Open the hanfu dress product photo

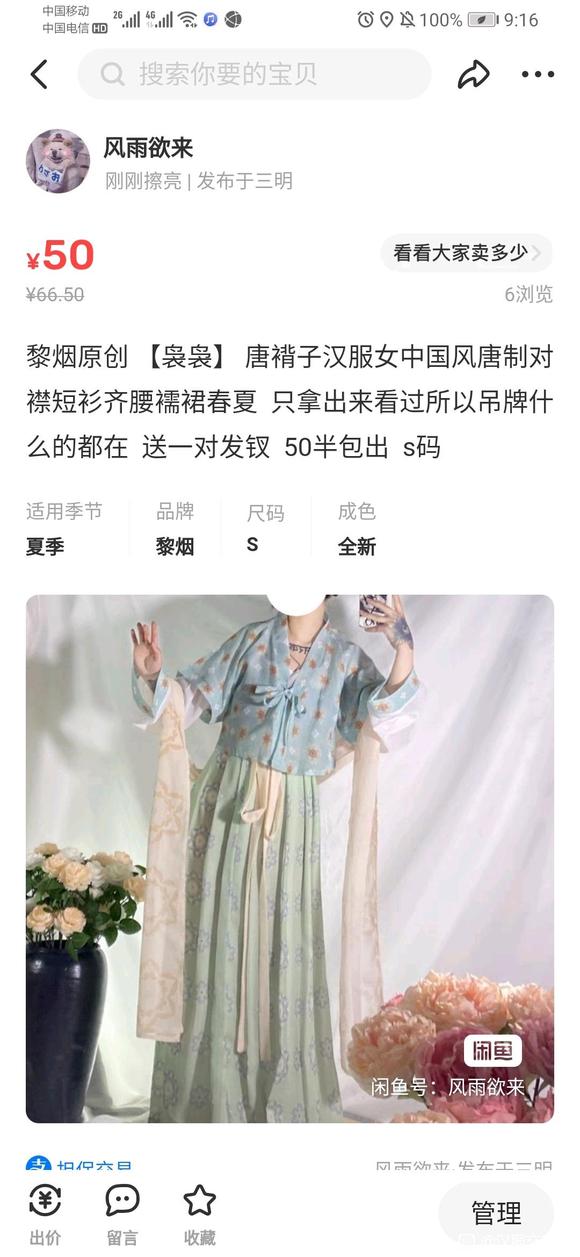point(290,859)
